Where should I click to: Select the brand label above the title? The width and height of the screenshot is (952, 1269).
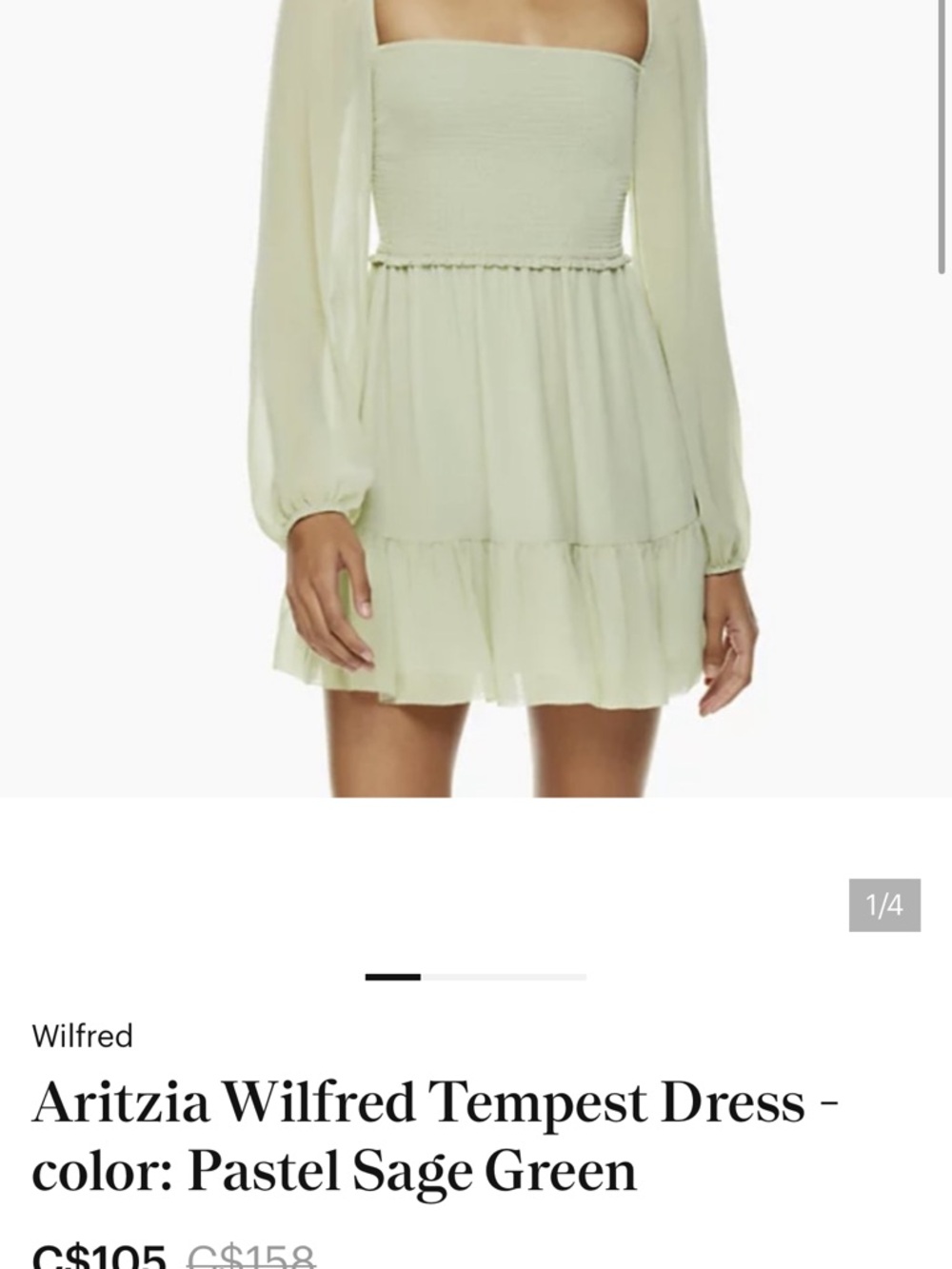[x=82, y=1036]
